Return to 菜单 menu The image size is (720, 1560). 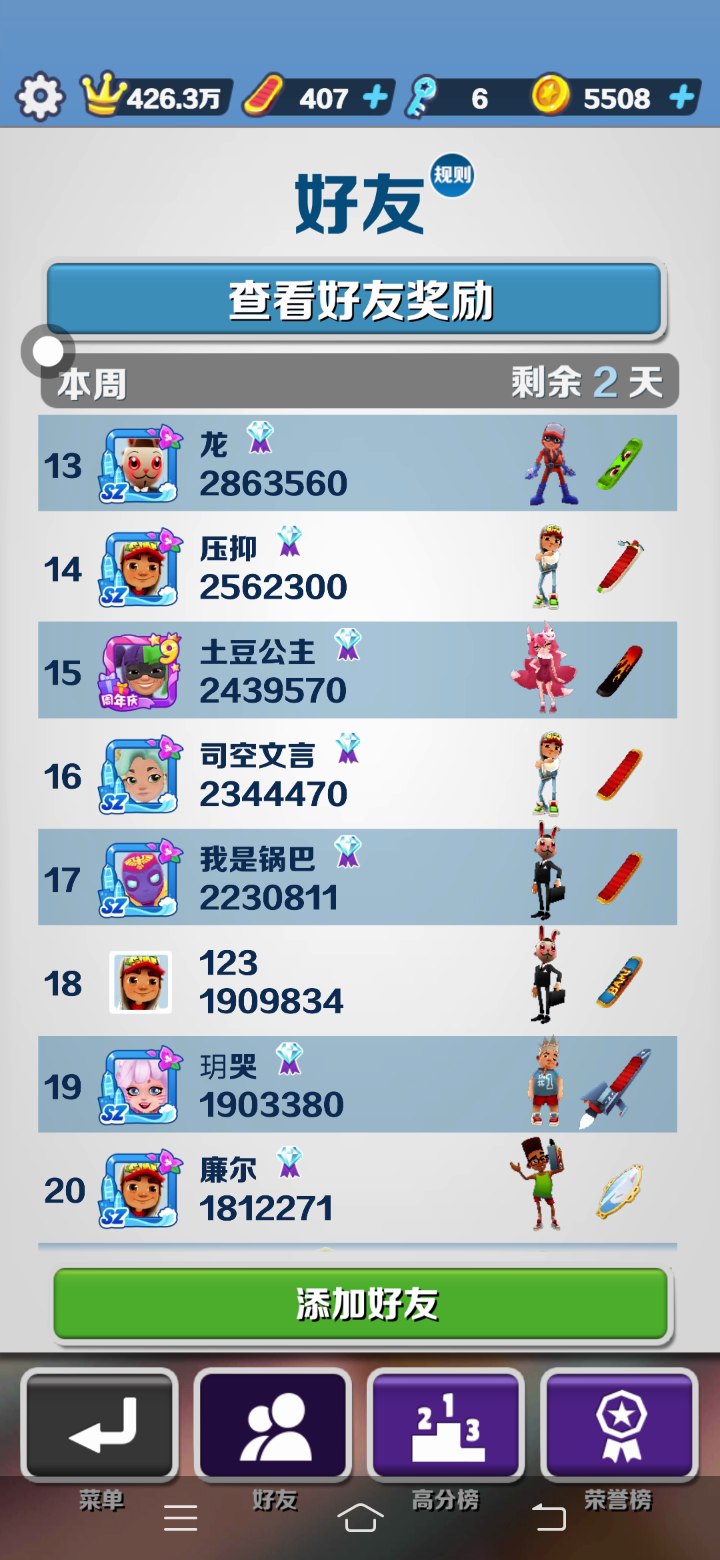100,1427
